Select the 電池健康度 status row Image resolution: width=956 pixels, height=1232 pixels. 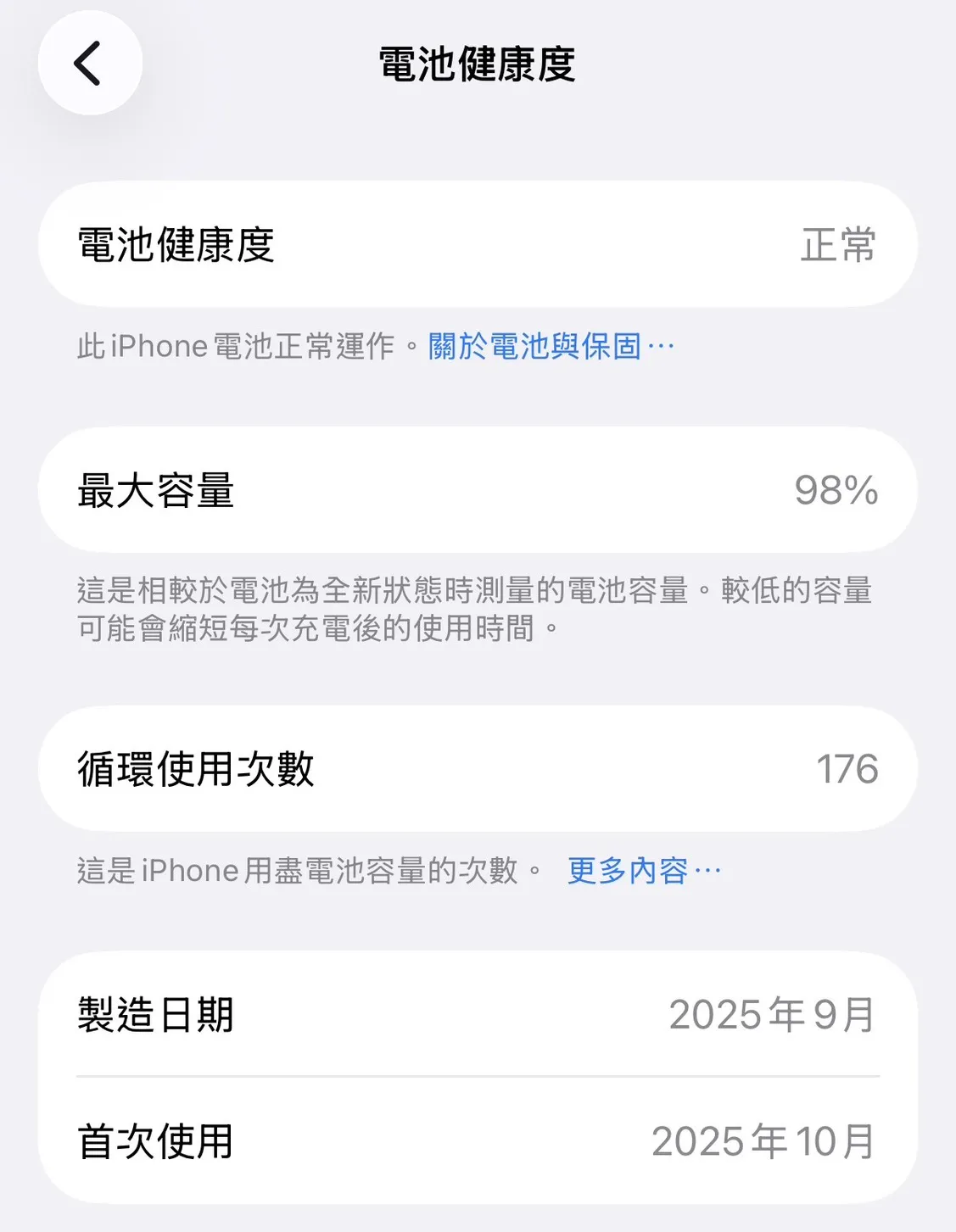click(x=478, y=245)
